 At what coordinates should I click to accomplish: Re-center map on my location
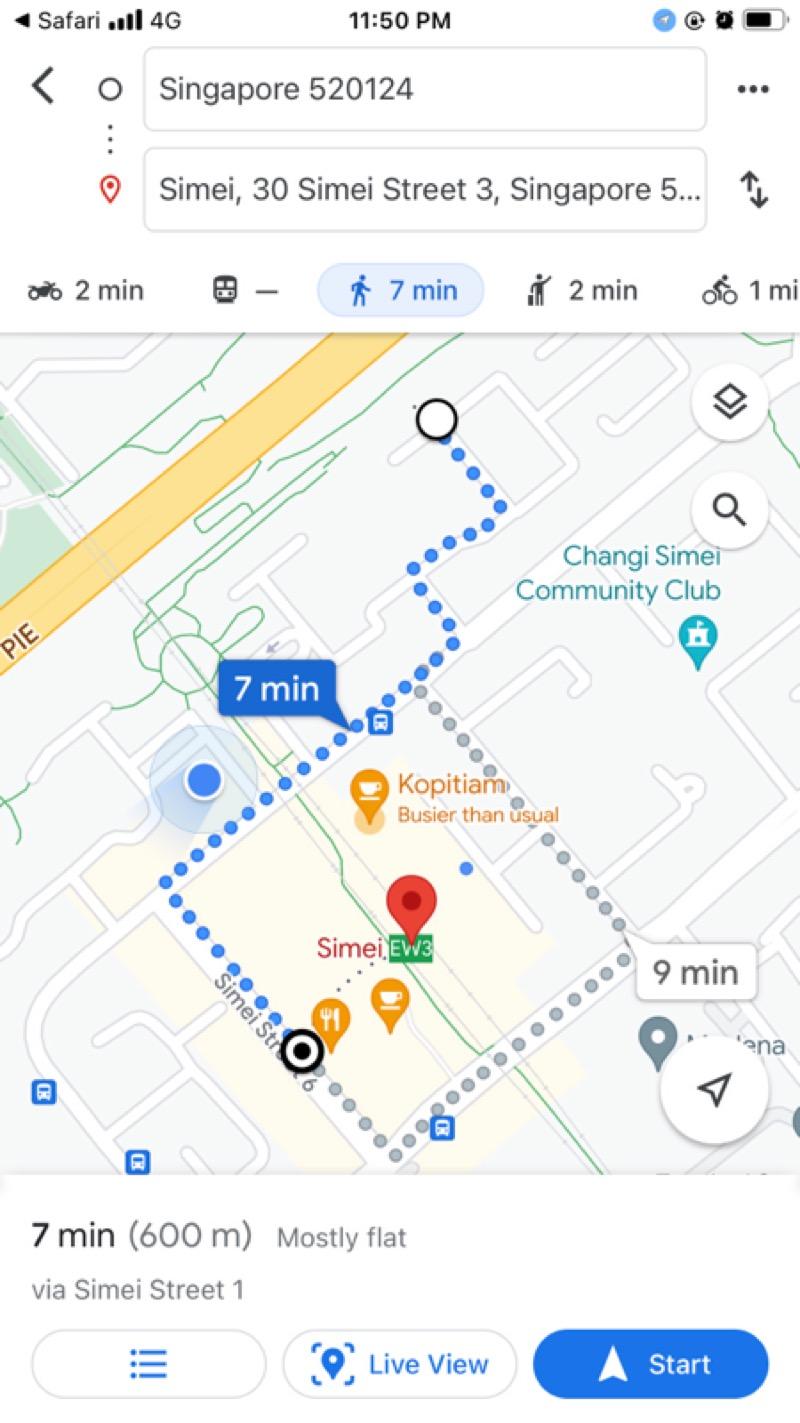713,1089
